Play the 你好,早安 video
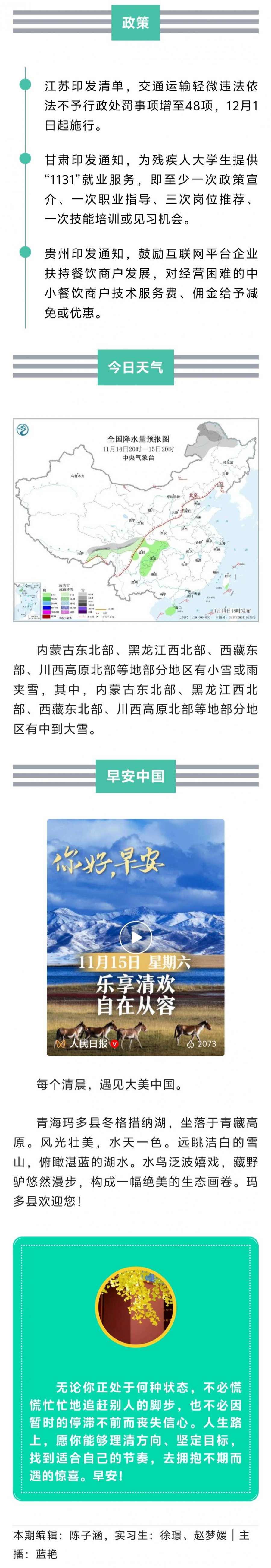This screenshot has width=271, height=1568. point(135,937)
